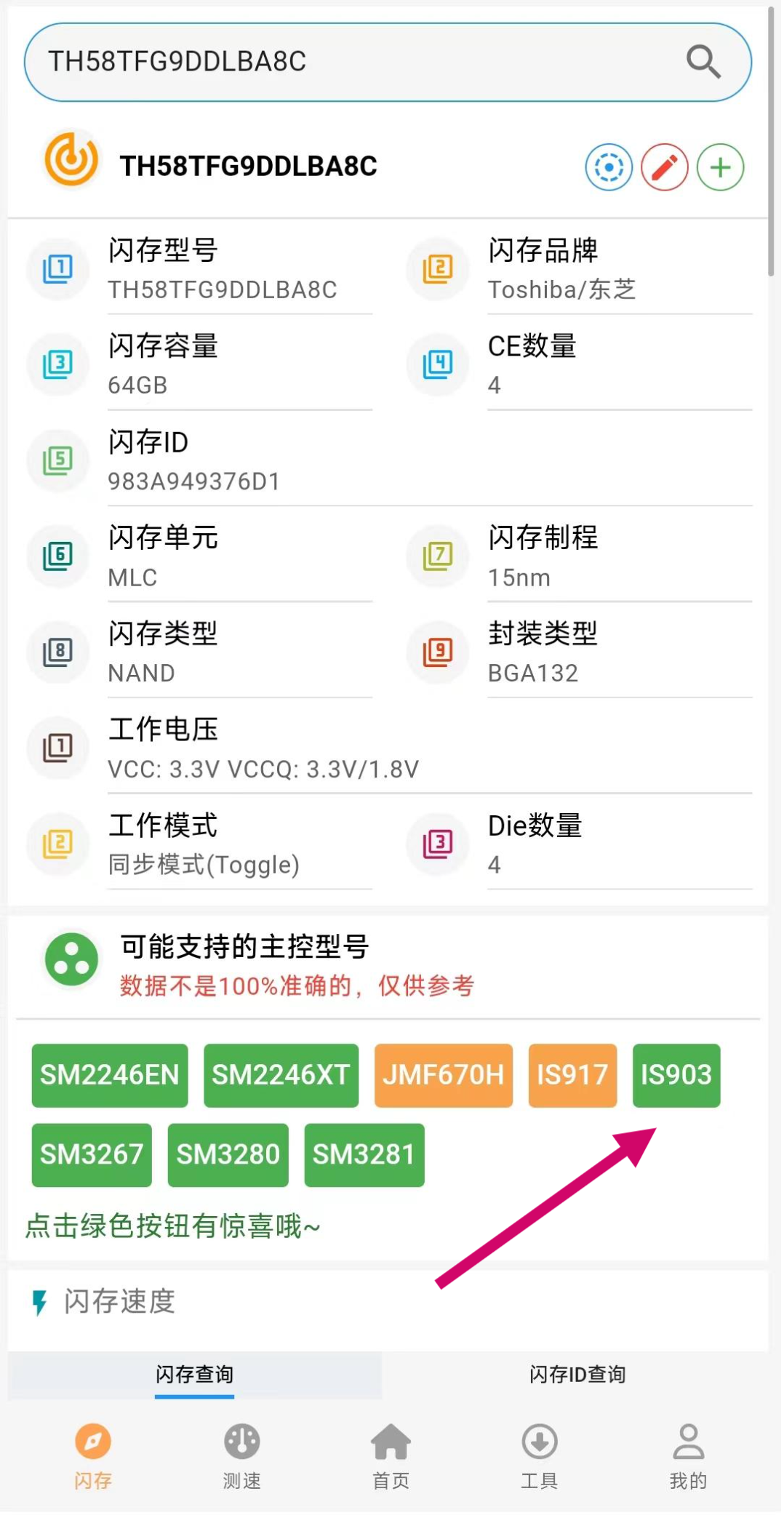The height and width of the screenshot is (1523, 784).
Task: Tap the search magnifier icon
Action: (703, 60)
